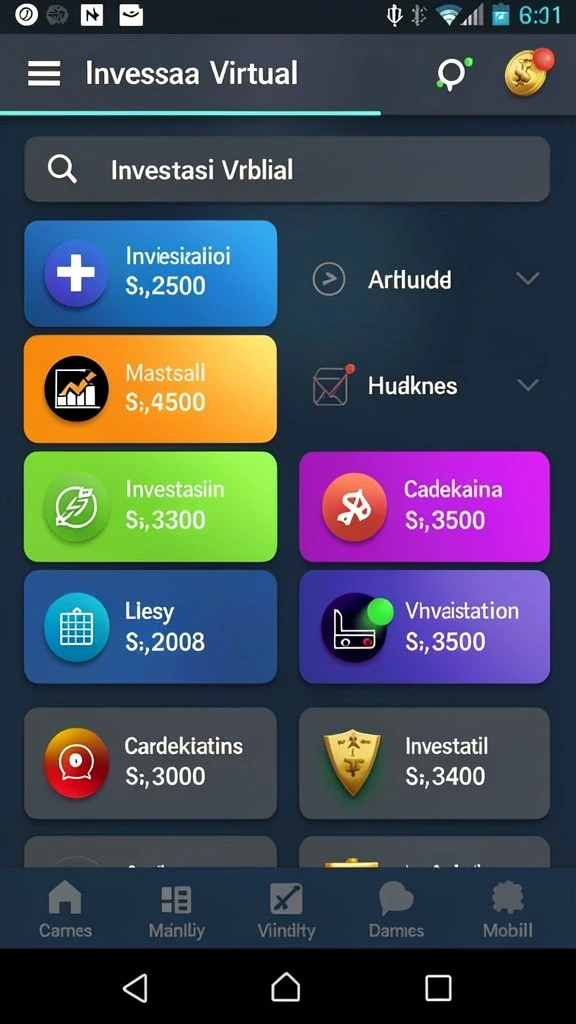Viewport: 576px width, 1024px height.
Task: Open the Investatil S:,3400 shield card
Action: point(424,763)
